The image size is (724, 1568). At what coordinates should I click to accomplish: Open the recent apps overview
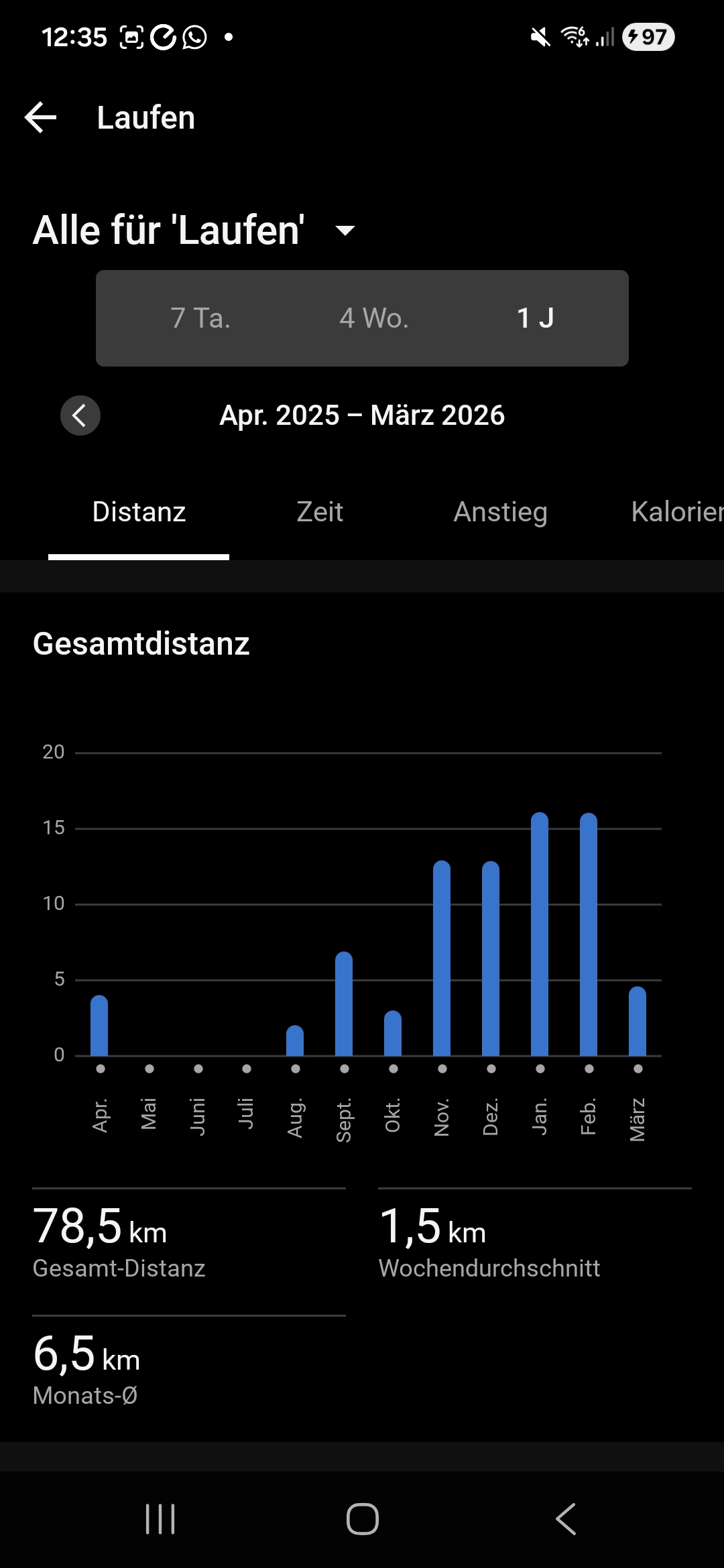click(x=160, y=1518)
